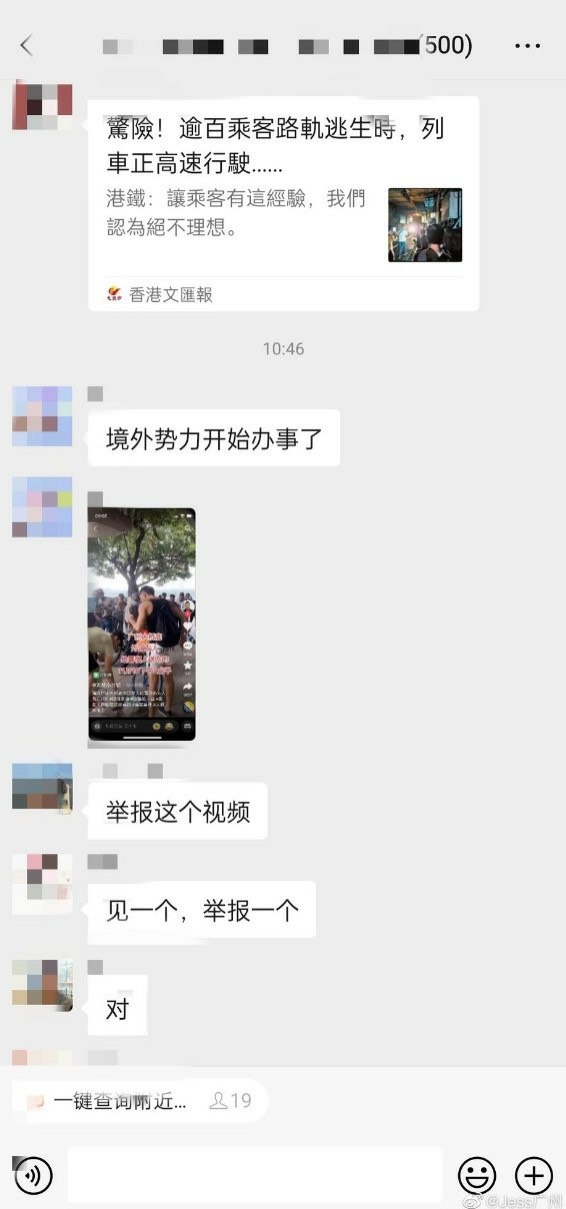This screenshot has height=1209, width=566.
Task: Tap the 一键查询附近 mini program bar
Action: (x=140, y=1101)
